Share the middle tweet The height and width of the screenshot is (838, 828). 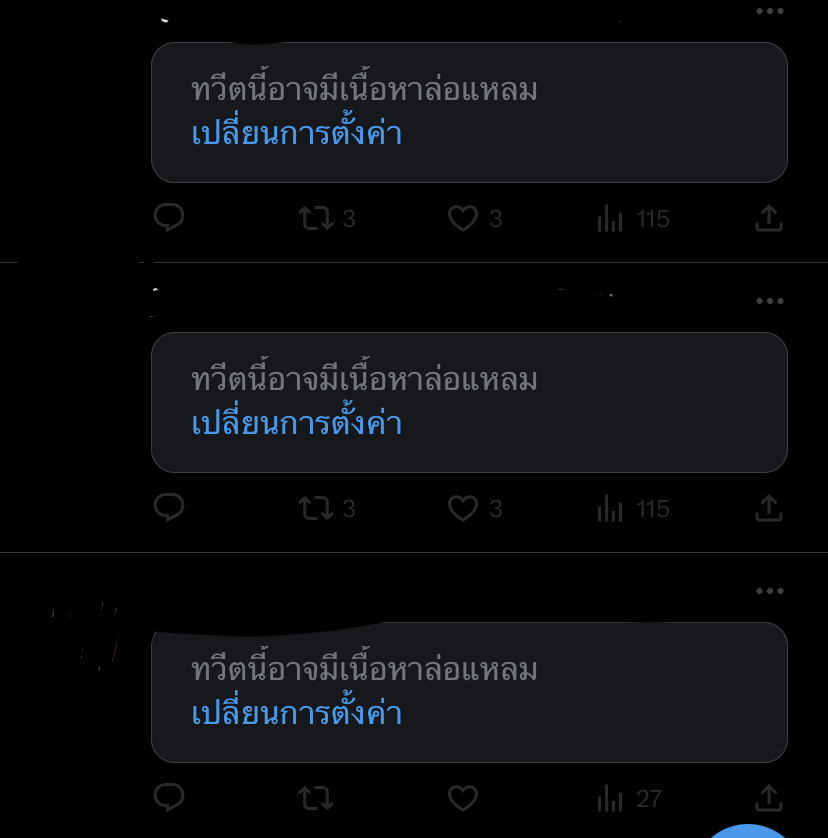click(x=769, y=508)
